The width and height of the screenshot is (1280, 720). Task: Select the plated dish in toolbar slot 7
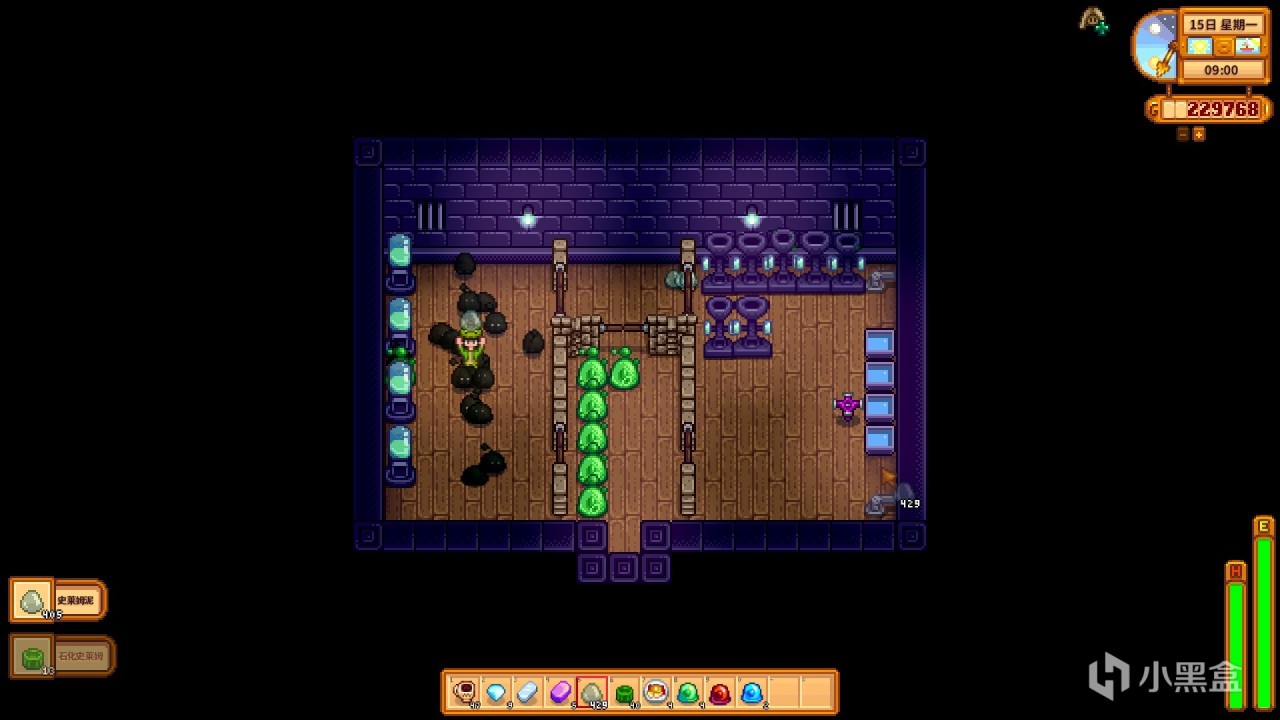[656, 692]
